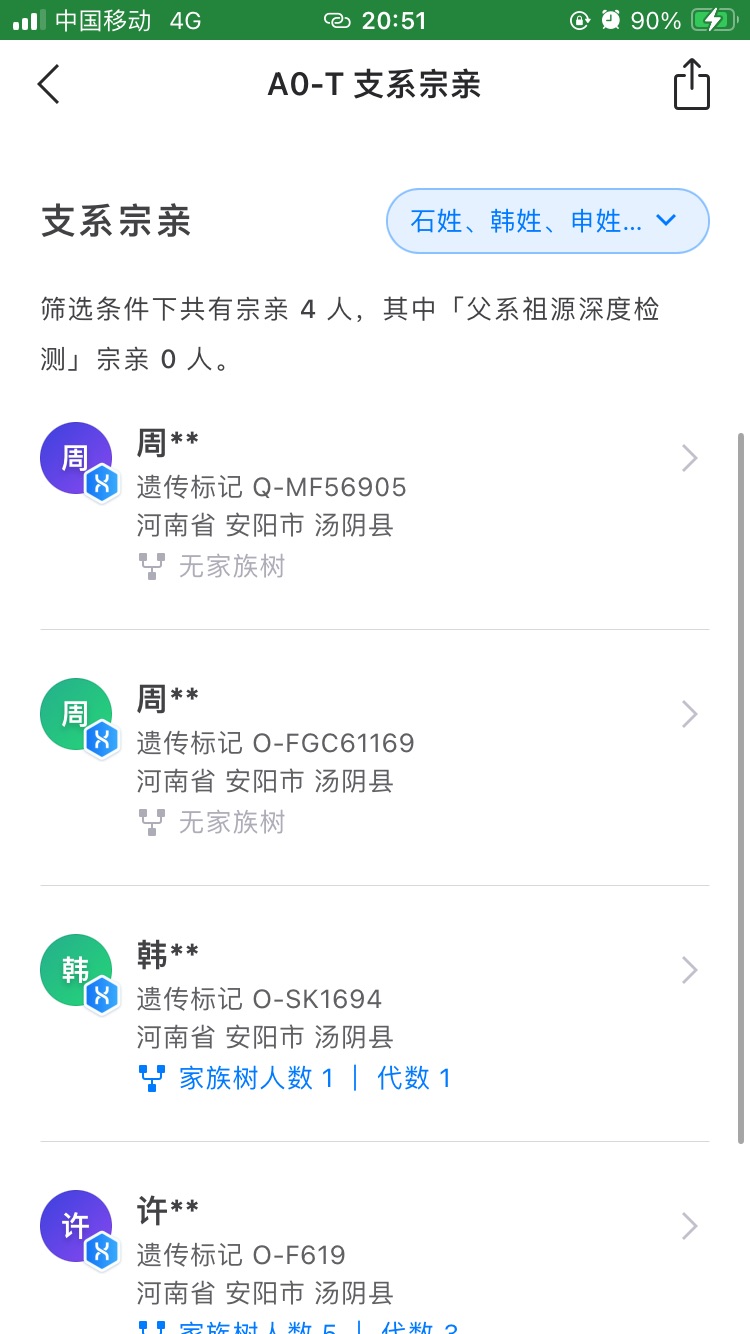
Task: Open 周** with marker O-FGC61169
Action: pyautogui.click(x=375, y=758)
